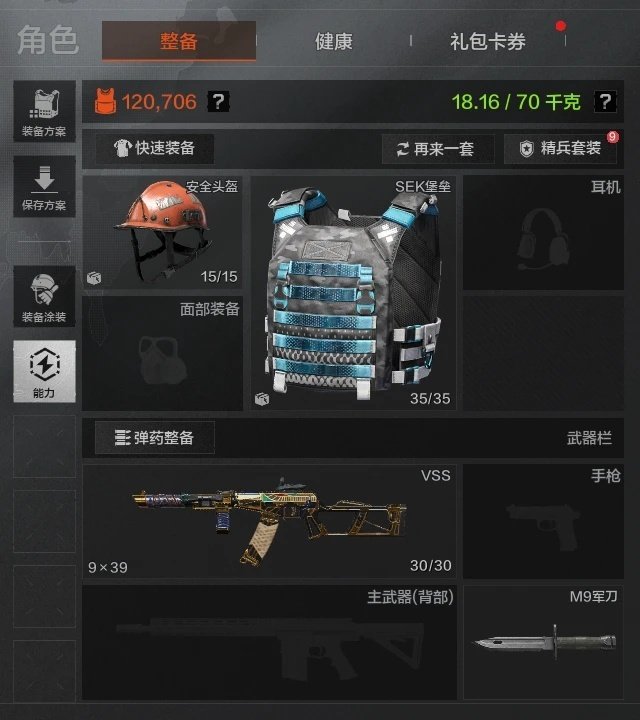Switch to the 健康 tab
Image resolution: width=640 pixels, height=720 pixels.
pyautogui.click(x=333, y=41)
